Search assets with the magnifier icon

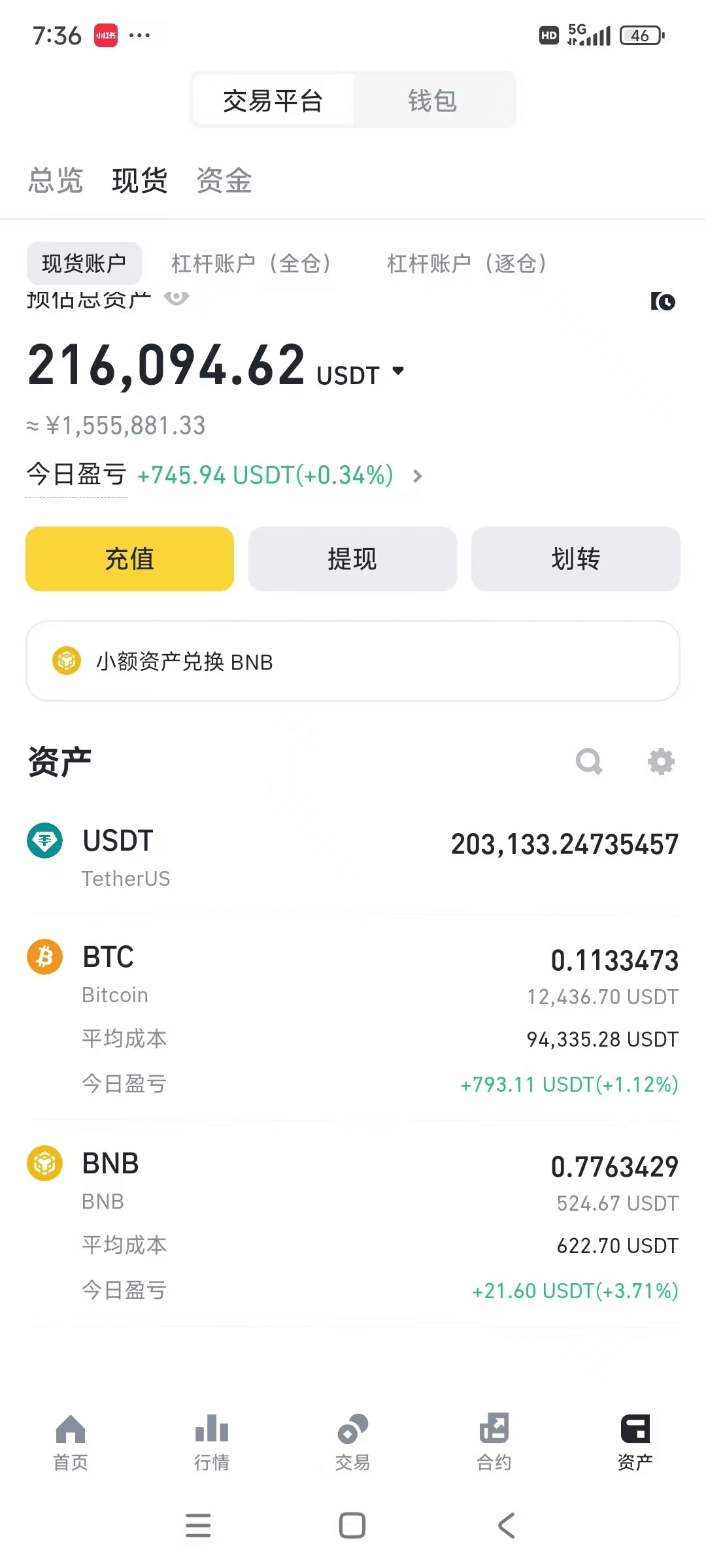[589, 761]
